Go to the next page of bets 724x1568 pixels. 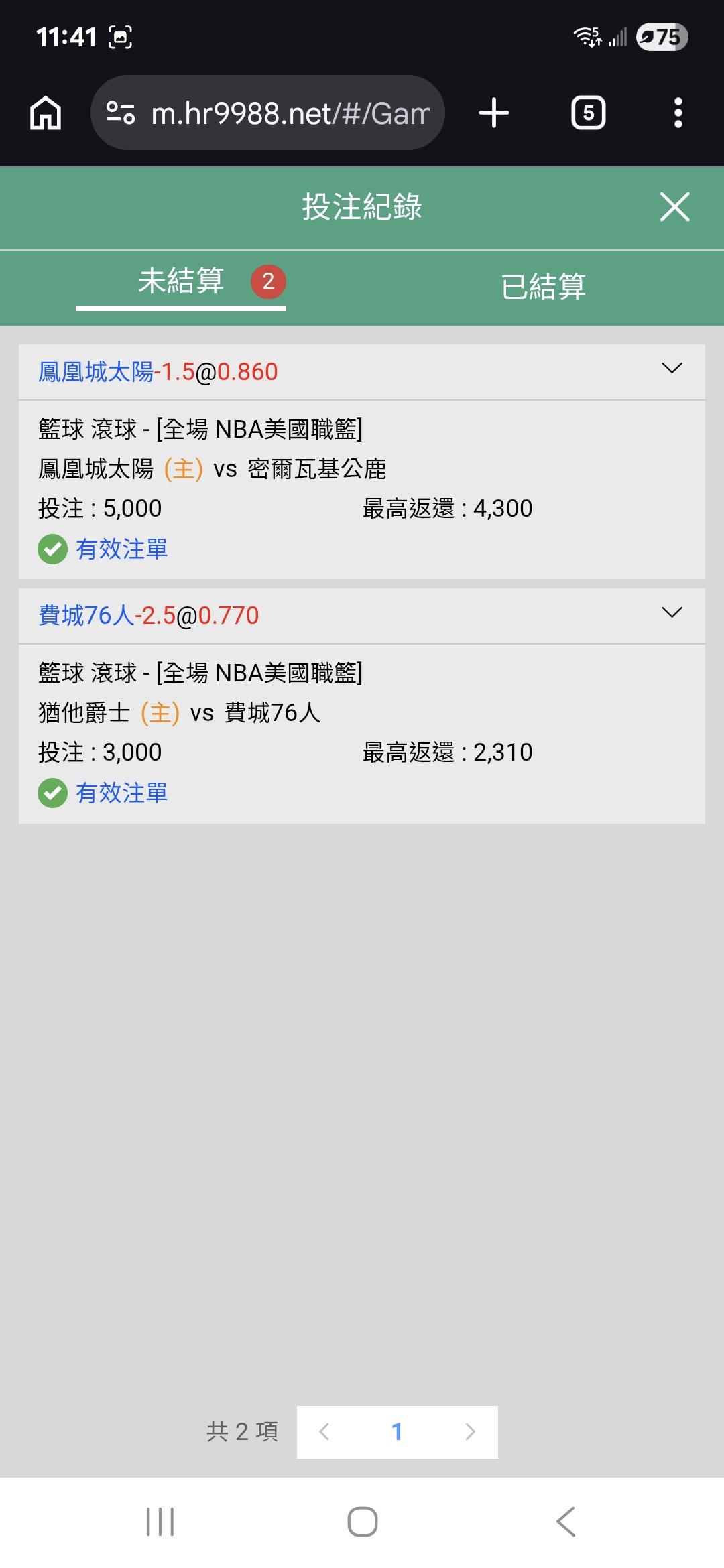click(470, 1432)
